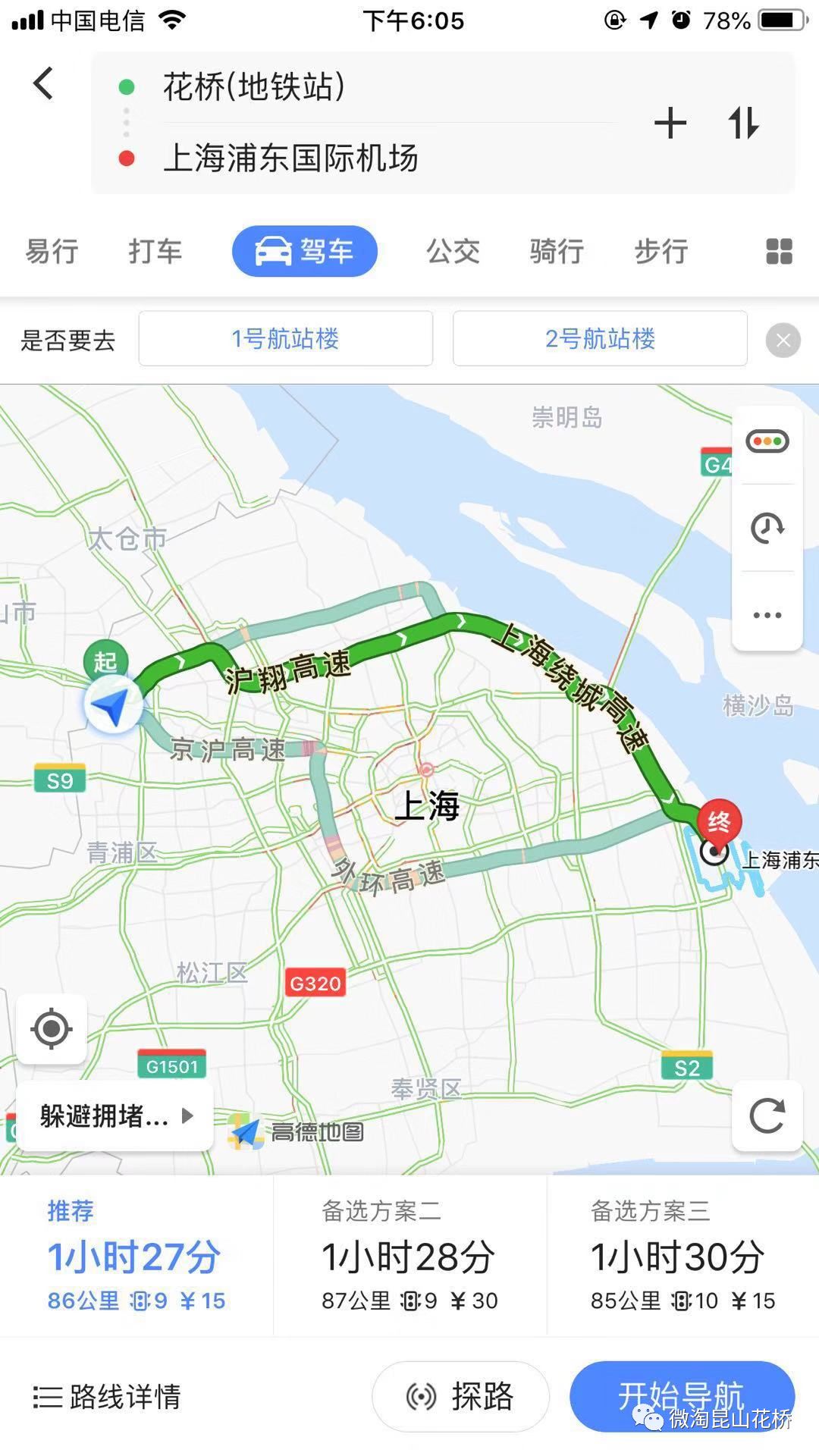
Task: Switch to the 打车 tab
Action: click(155, 251)
